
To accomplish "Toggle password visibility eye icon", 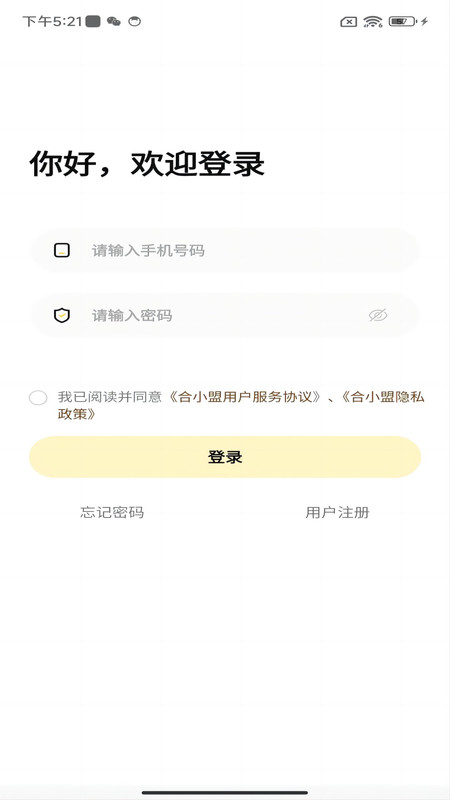I will pos(378,315).
